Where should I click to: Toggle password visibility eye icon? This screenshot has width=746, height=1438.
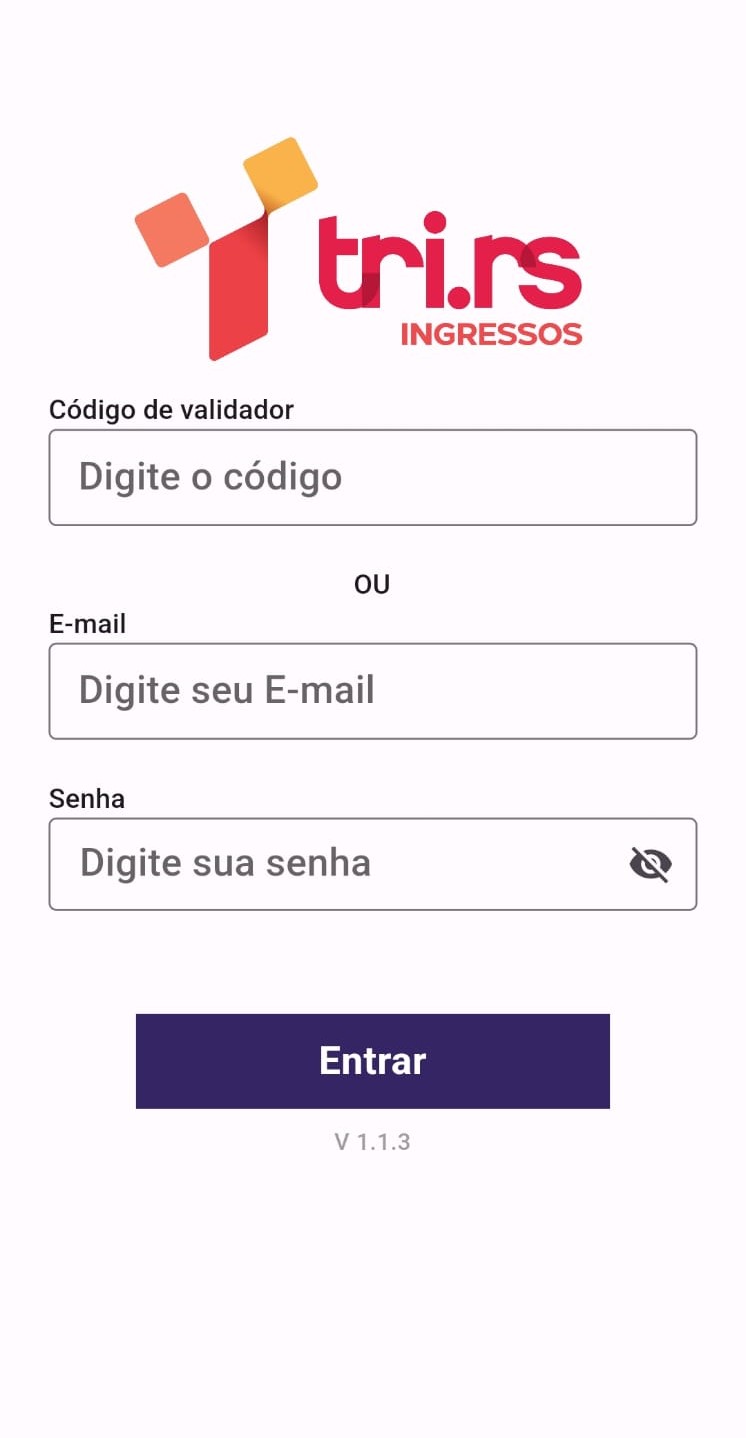click(650, 864)
